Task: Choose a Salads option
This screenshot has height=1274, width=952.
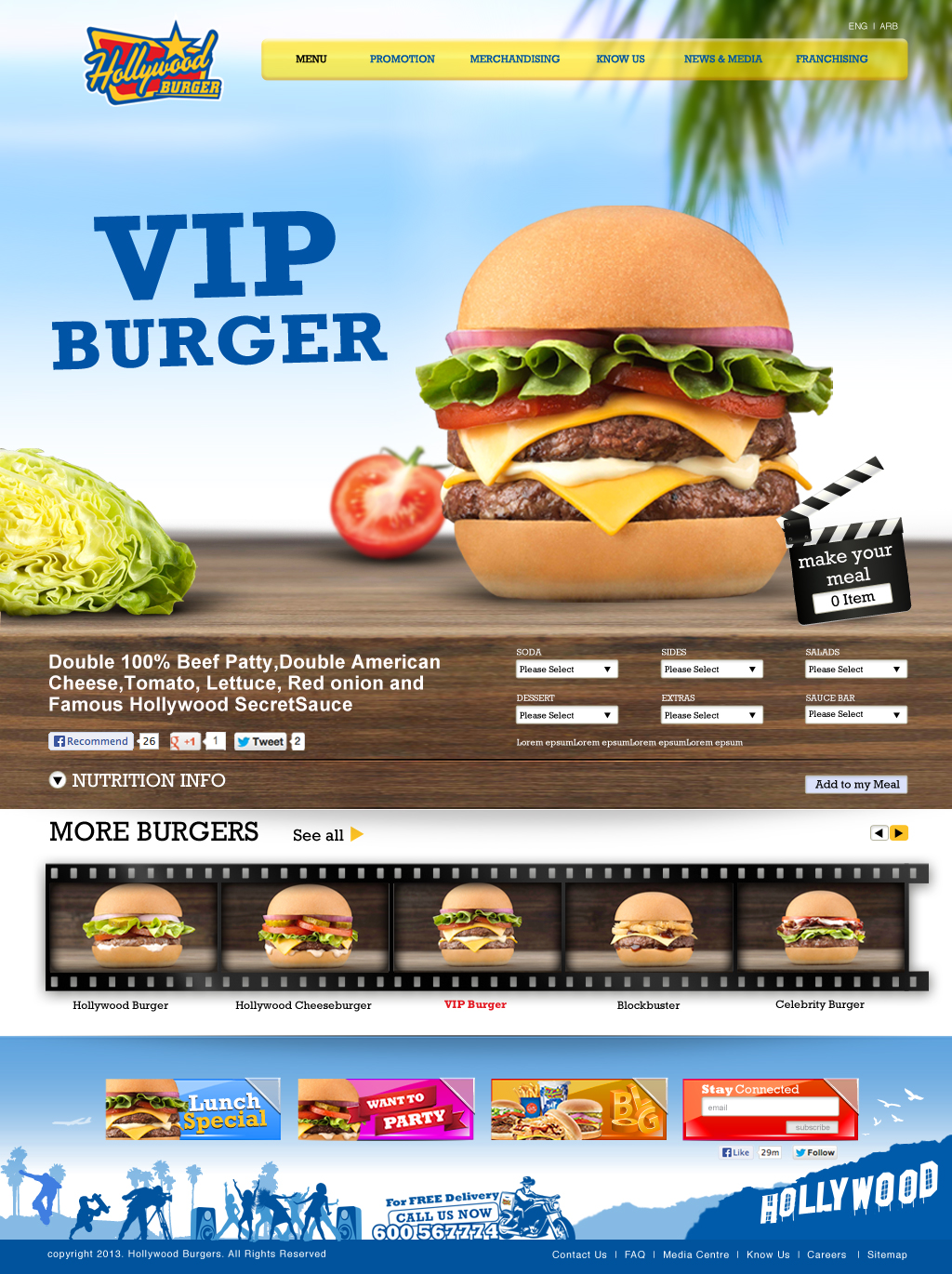Action: (x=855, y=670)
